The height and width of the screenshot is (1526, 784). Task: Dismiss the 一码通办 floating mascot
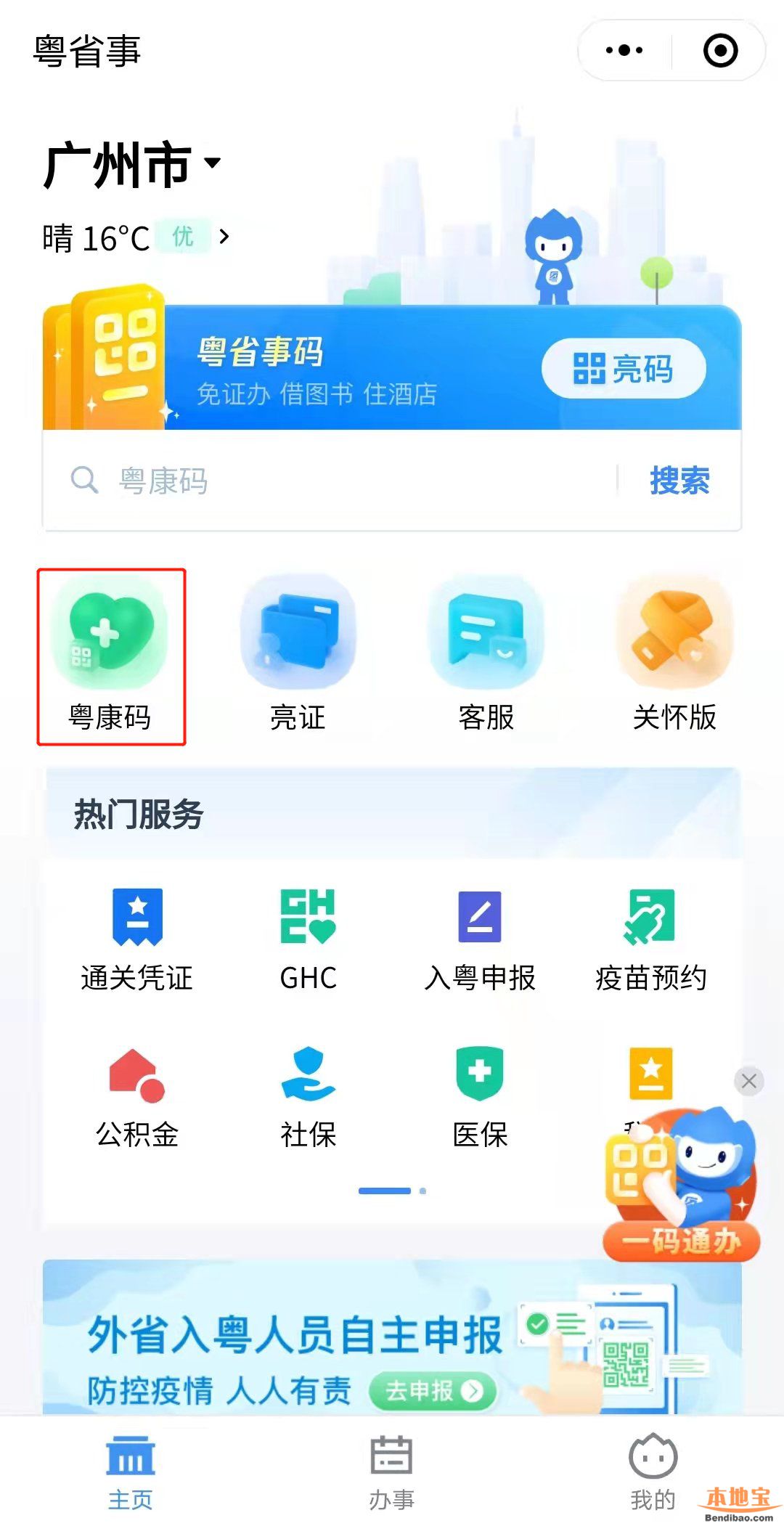point(749,1081)
